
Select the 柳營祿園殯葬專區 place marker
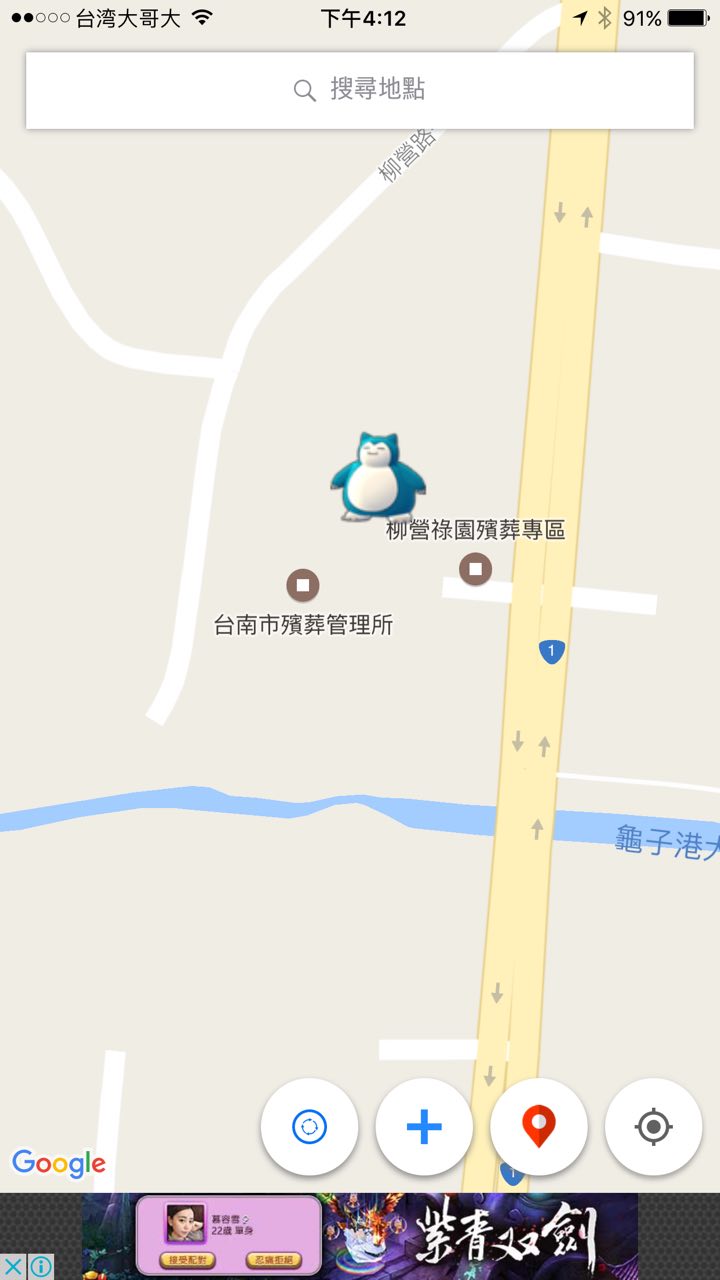click(475, 569)
